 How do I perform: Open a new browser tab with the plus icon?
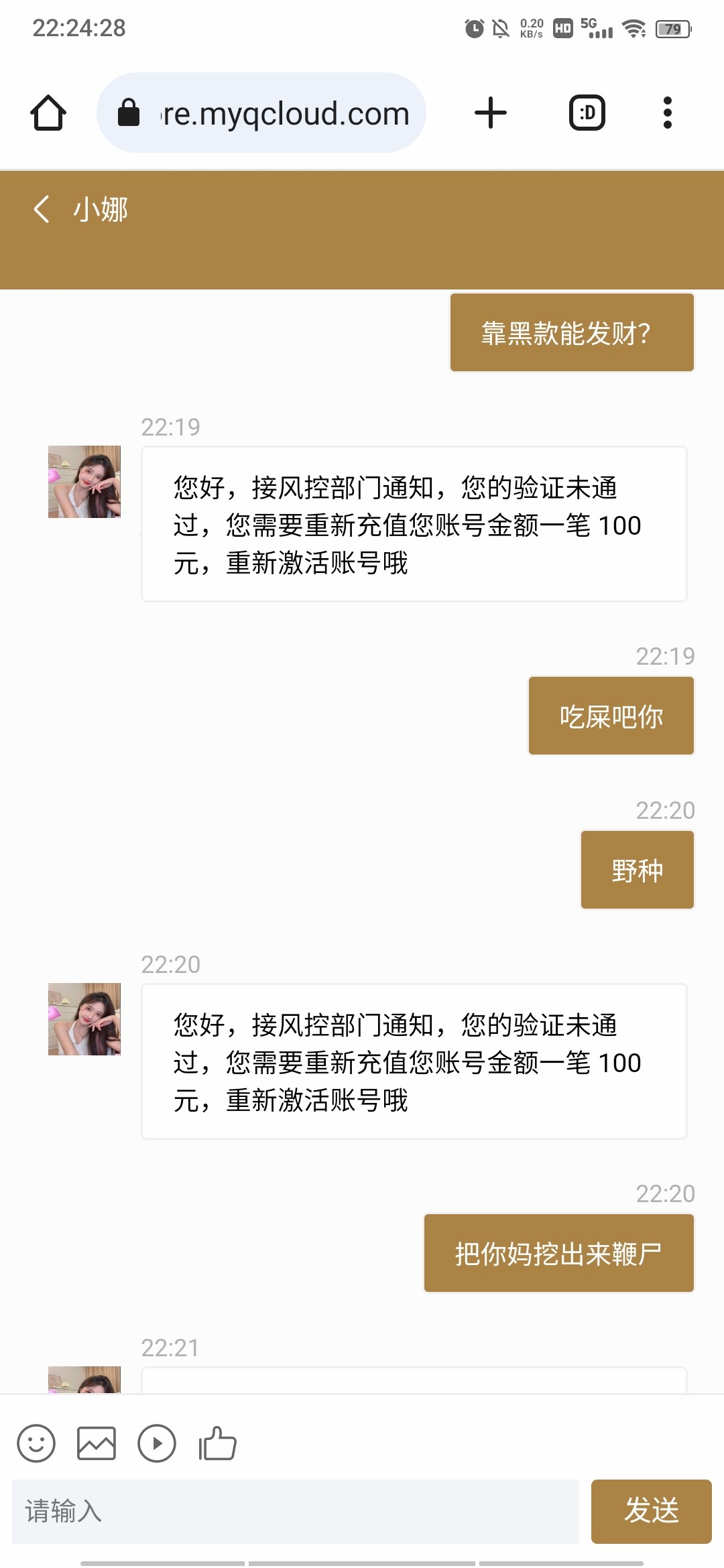490,112
